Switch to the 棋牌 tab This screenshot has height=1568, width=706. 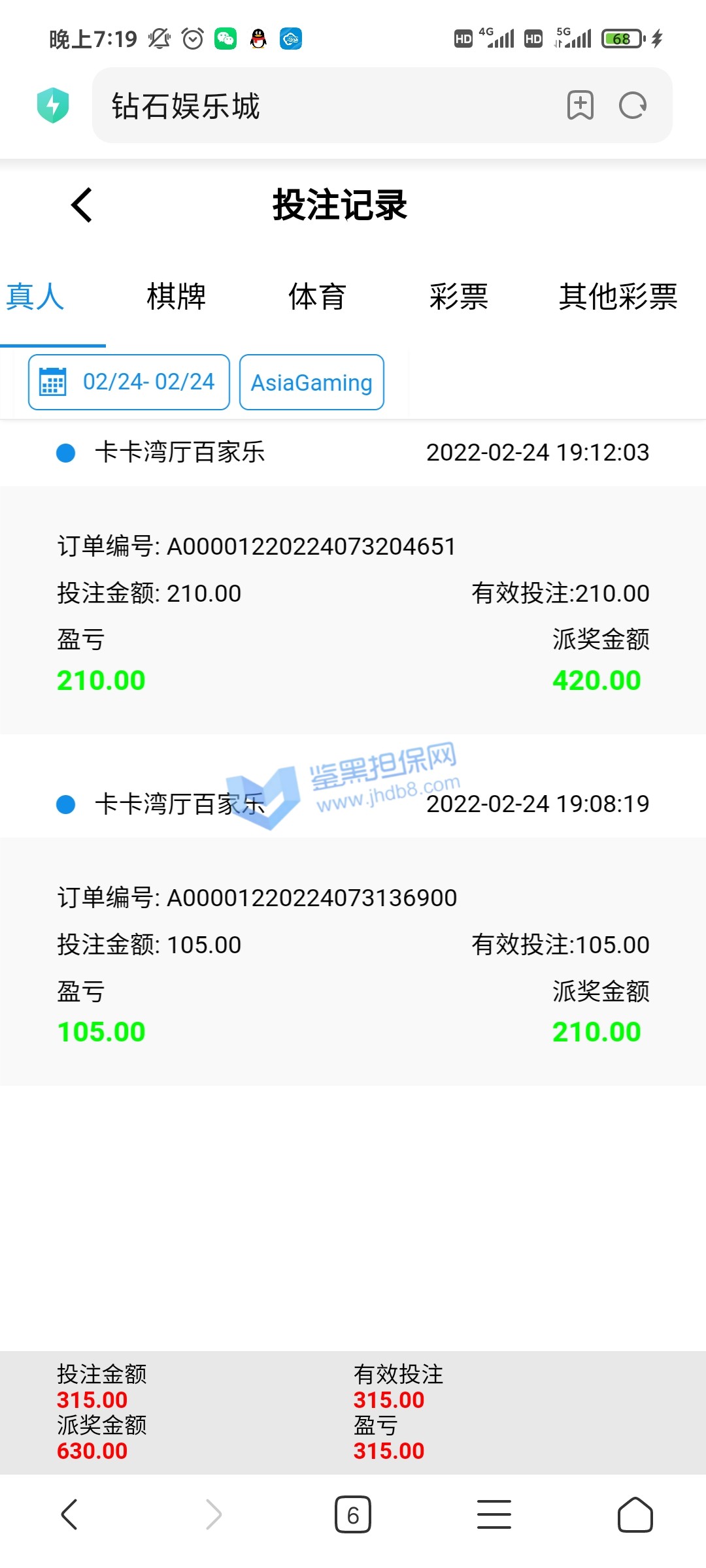(x=176, y=297)
